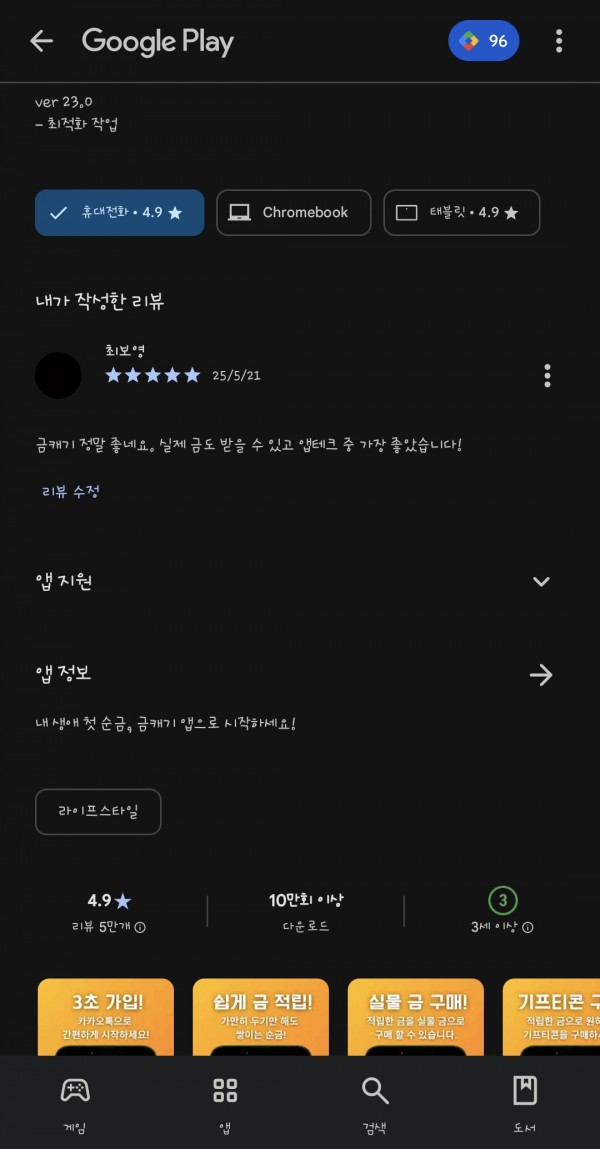Select the 휴대전화 4.9 chip

119,213
